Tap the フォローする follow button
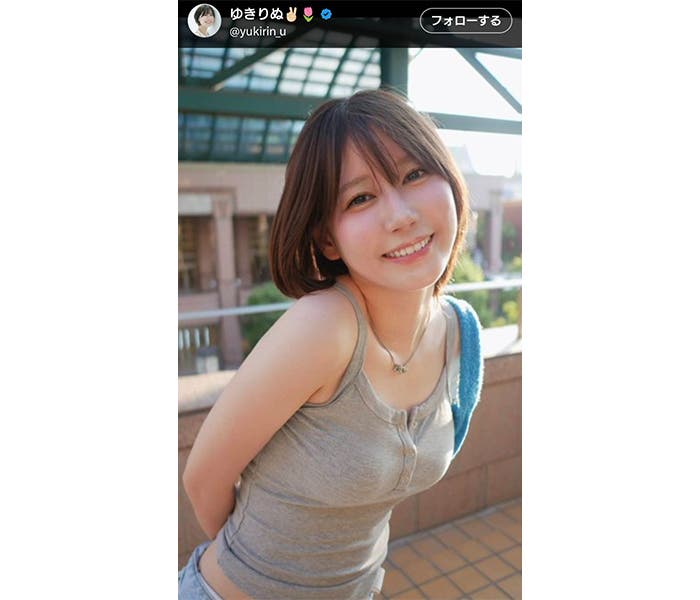700x600 pixels. click(465, 21)
